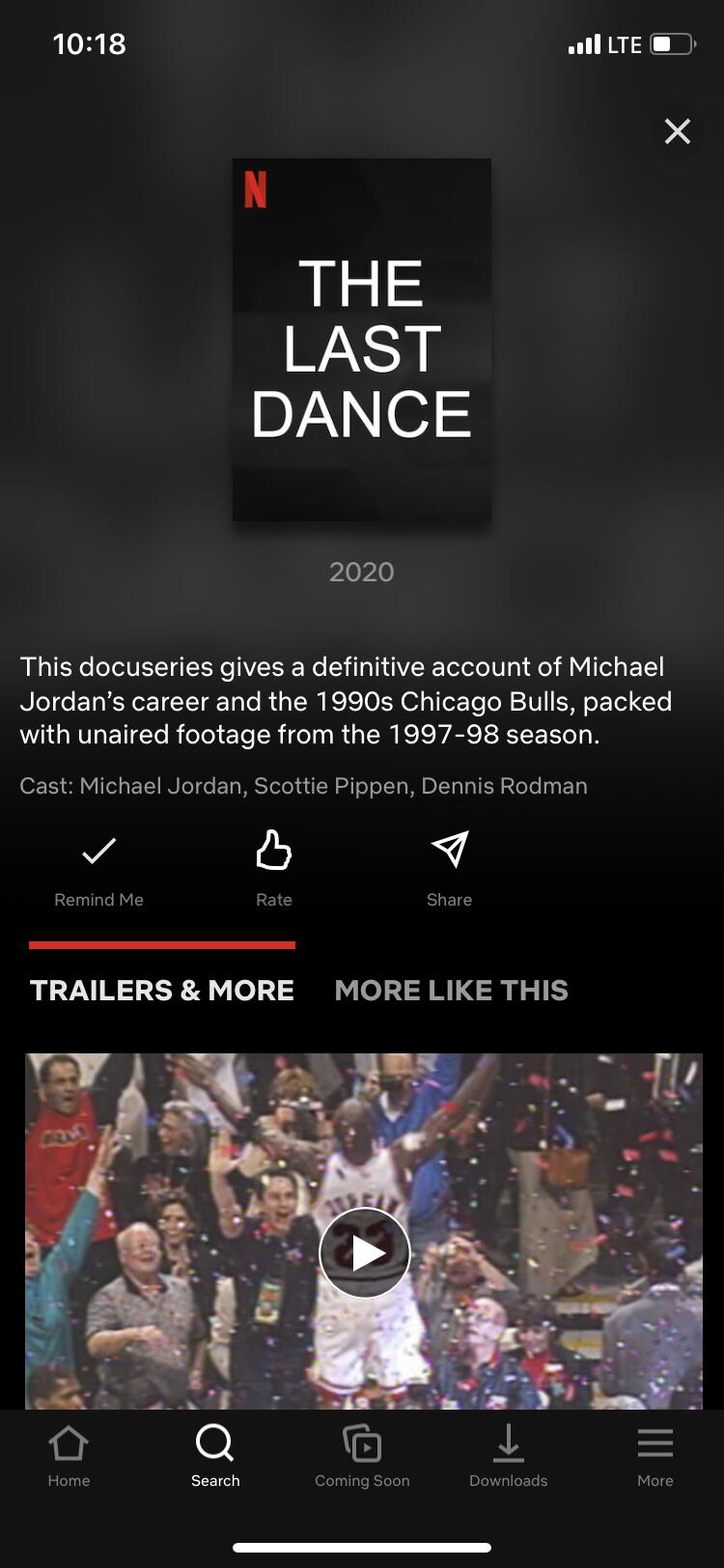
Task: Close The Last Dance details page
Action: (x=678, y=131)
